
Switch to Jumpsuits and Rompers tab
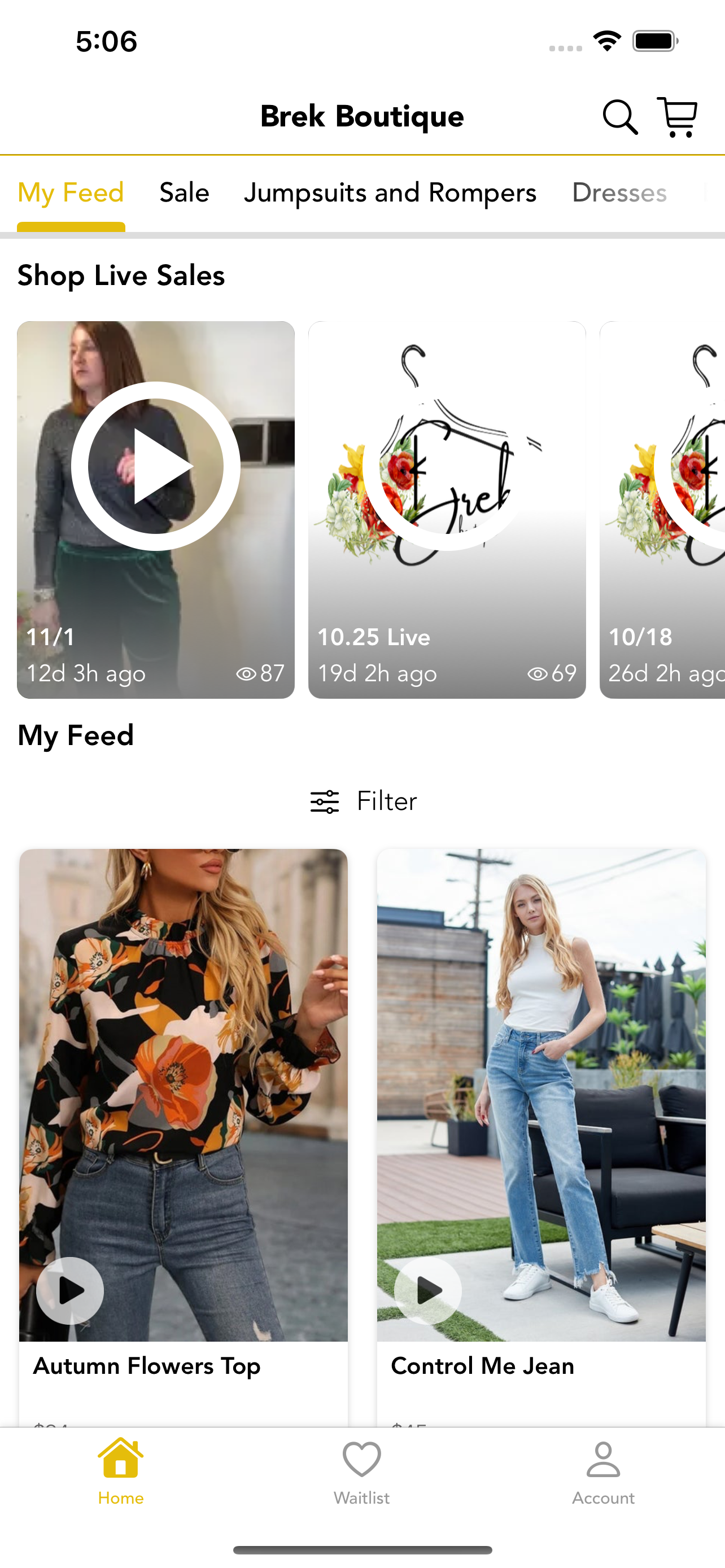390,193
